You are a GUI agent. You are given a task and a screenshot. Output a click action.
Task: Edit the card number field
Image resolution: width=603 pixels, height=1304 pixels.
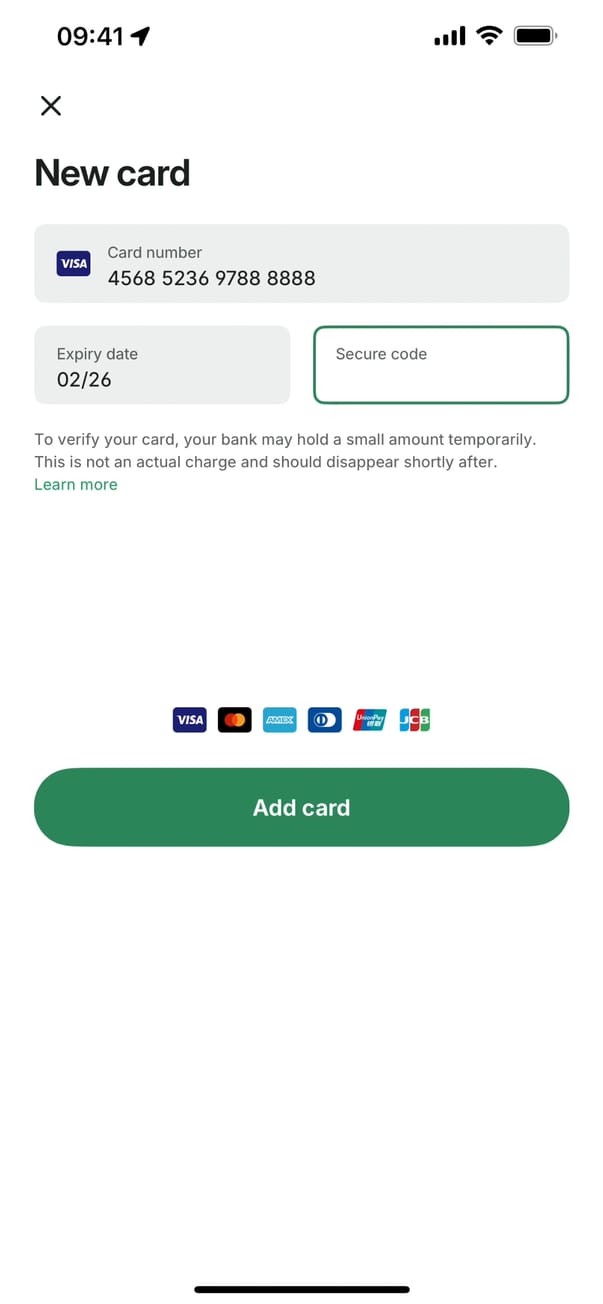point(301,264)
